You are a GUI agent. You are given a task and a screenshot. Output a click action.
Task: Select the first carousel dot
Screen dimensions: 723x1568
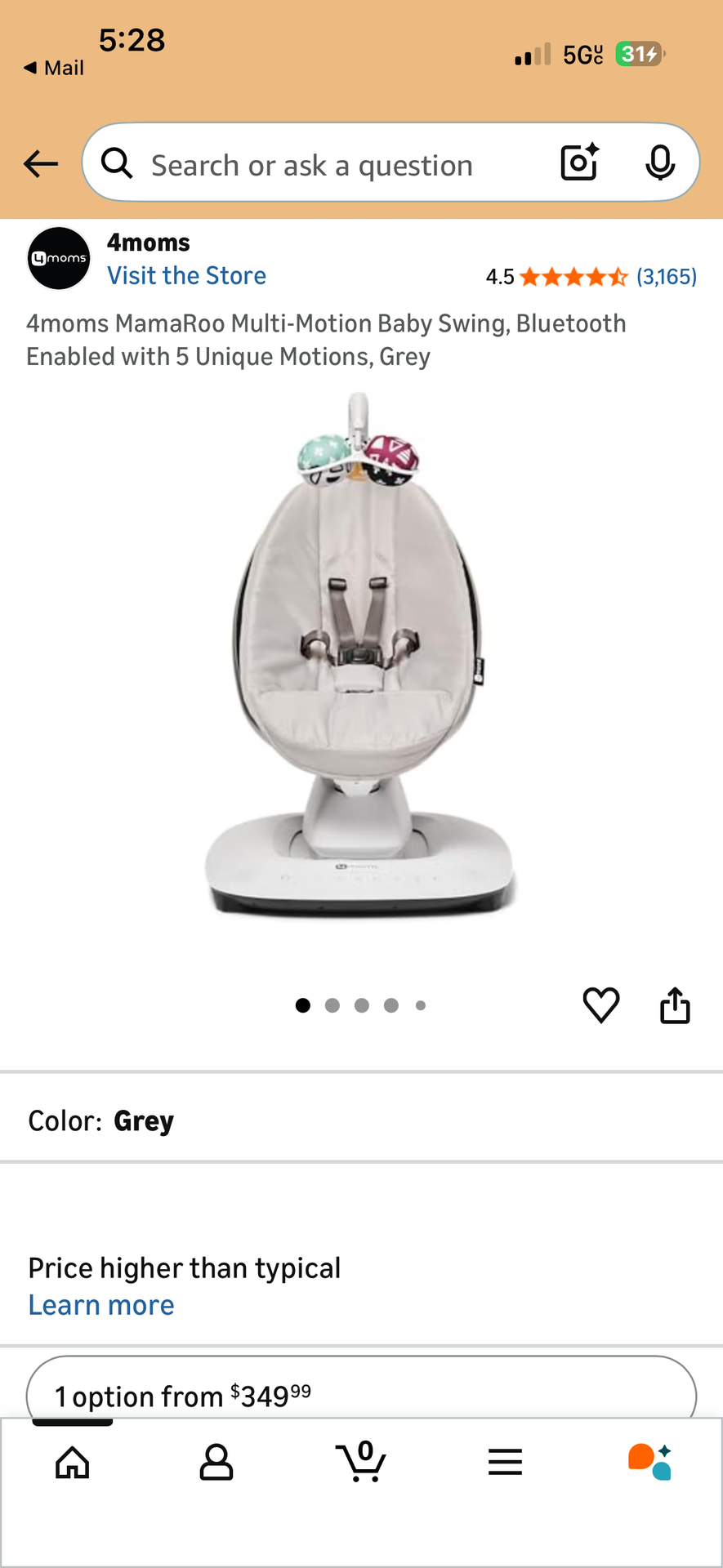pyautogui.click(x=302, y=1005)
